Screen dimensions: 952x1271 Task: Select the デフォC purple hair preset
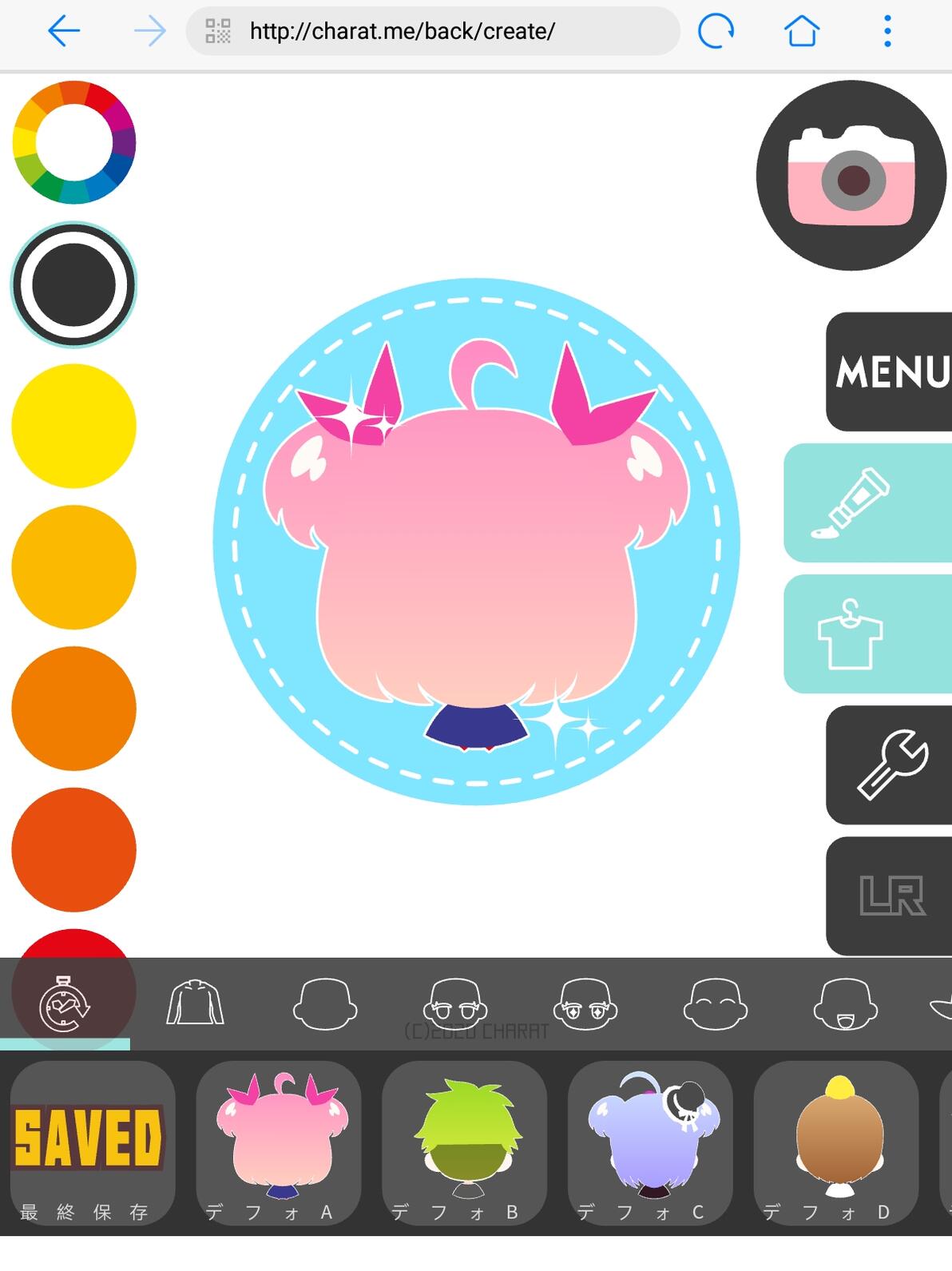click(x=650, y=1143)
